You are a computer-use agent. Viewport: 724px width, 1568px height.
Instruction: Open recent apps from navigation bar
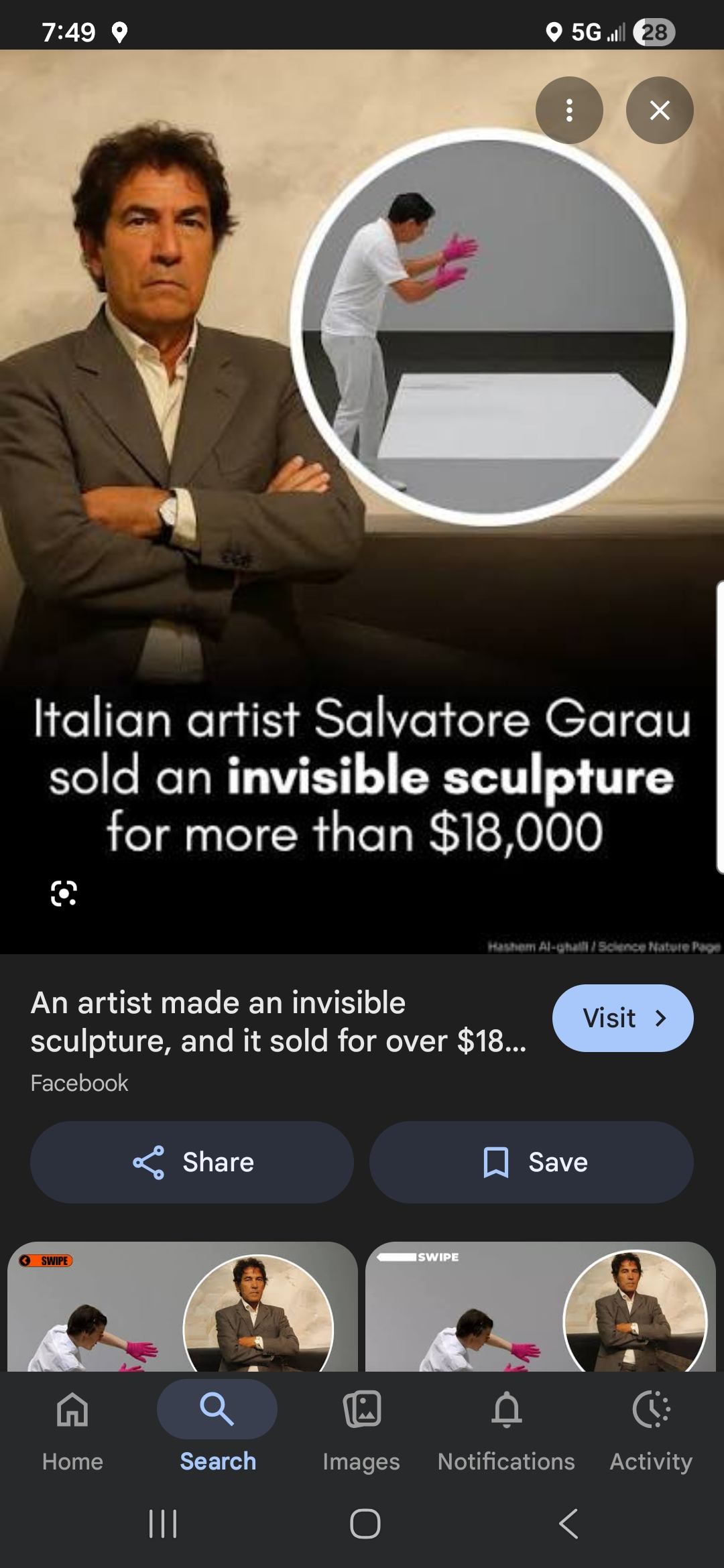click(x=163, y=1524)
